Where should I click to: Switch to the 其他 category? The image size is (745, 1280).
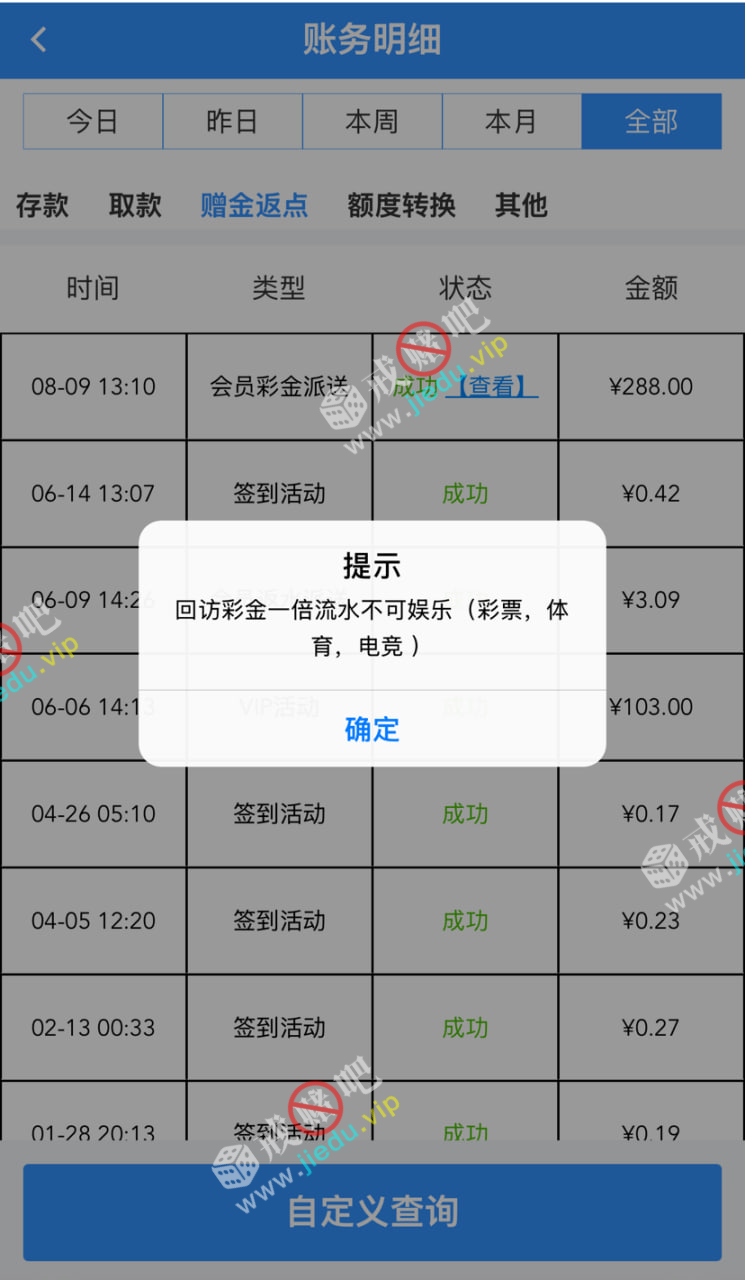point(521,205)
